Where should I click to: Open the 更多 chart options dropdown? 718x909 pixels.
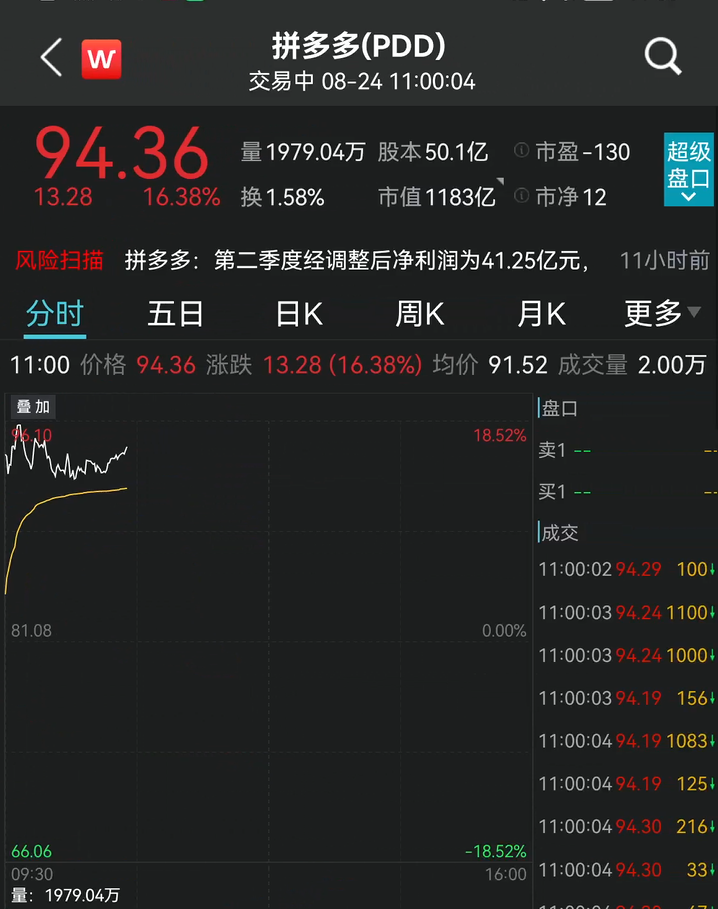tap(661, 313)
